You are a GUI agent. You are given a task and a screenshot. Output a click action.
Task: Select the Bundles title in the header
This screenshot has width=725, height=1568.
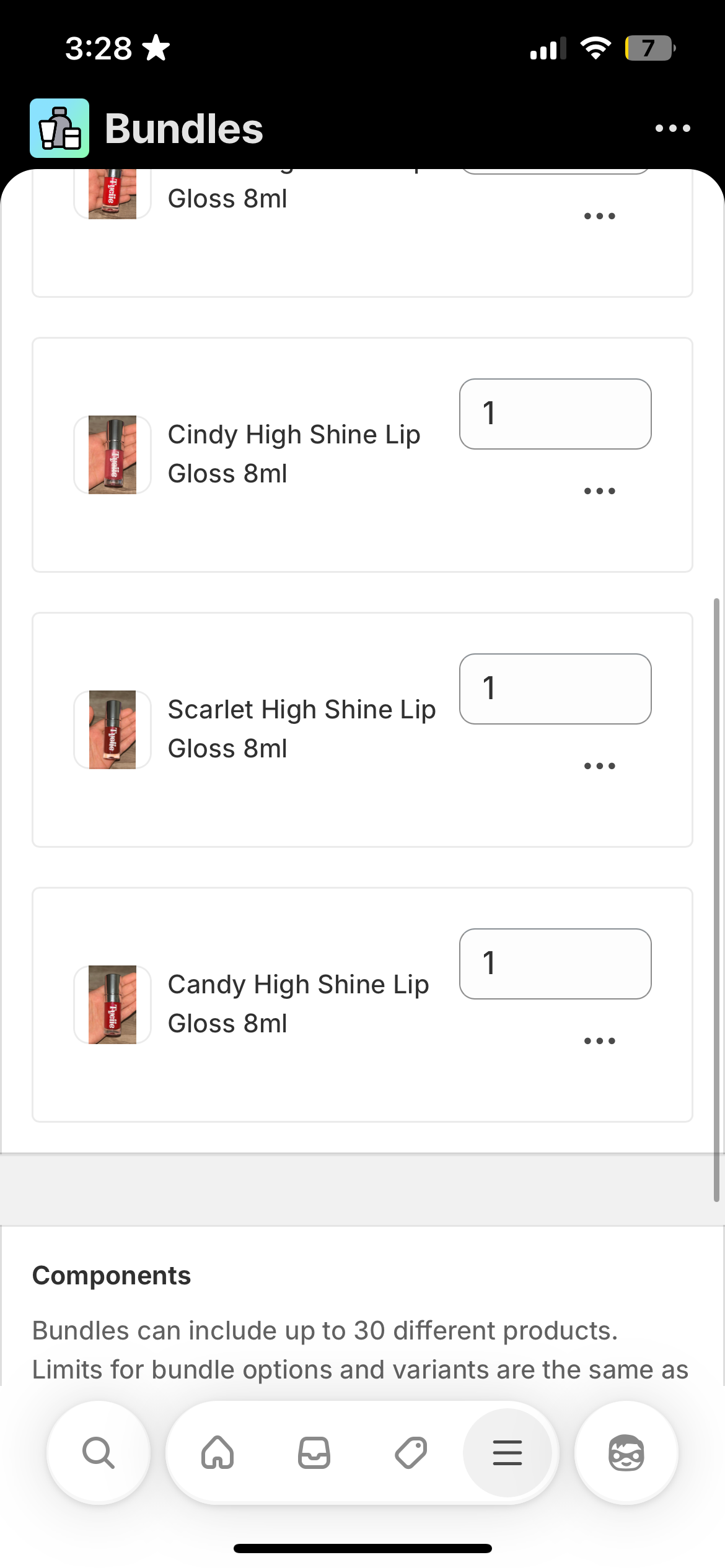click(x=183, y=128)
